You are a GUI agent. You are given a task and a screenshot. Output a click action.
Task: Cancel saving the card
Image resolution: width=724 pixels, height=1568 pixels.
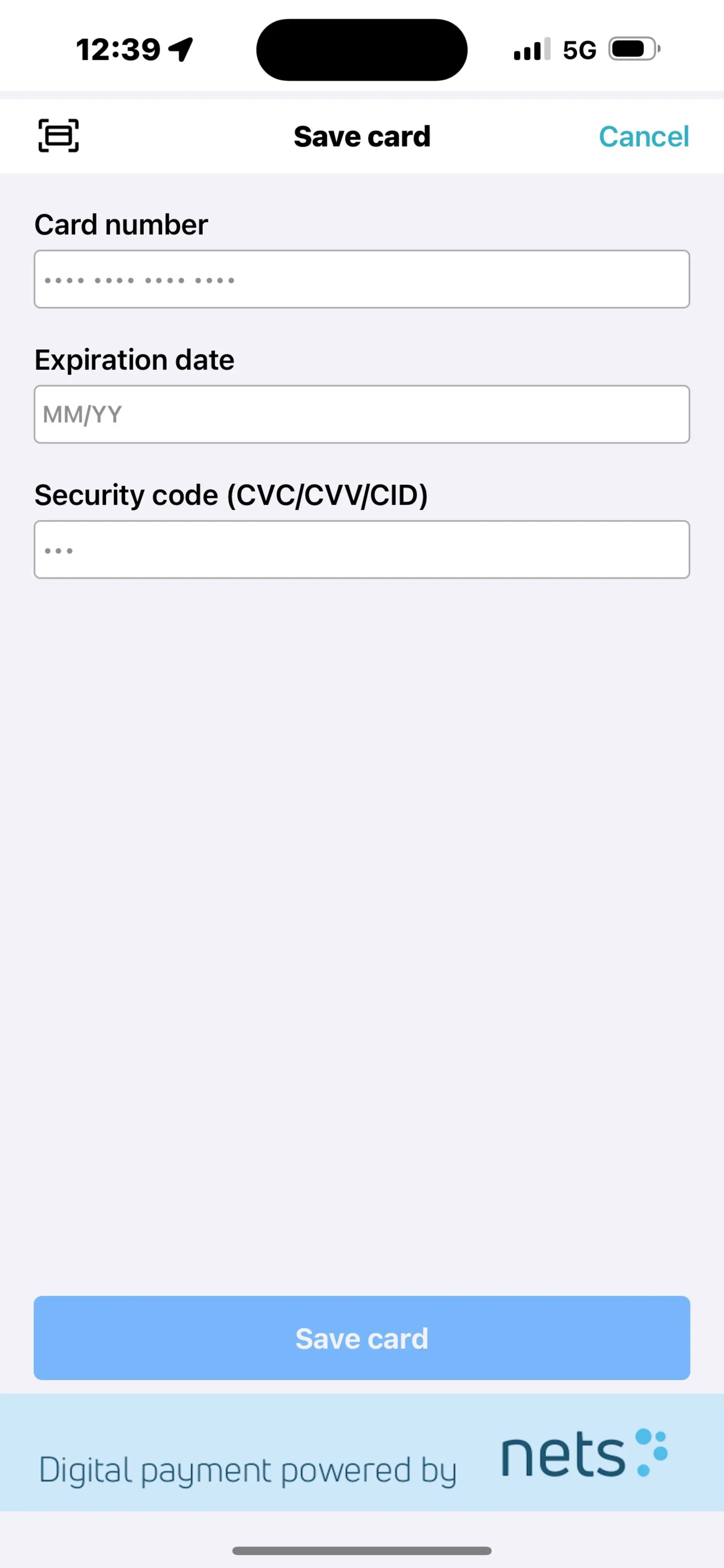(x=643, y=136)
